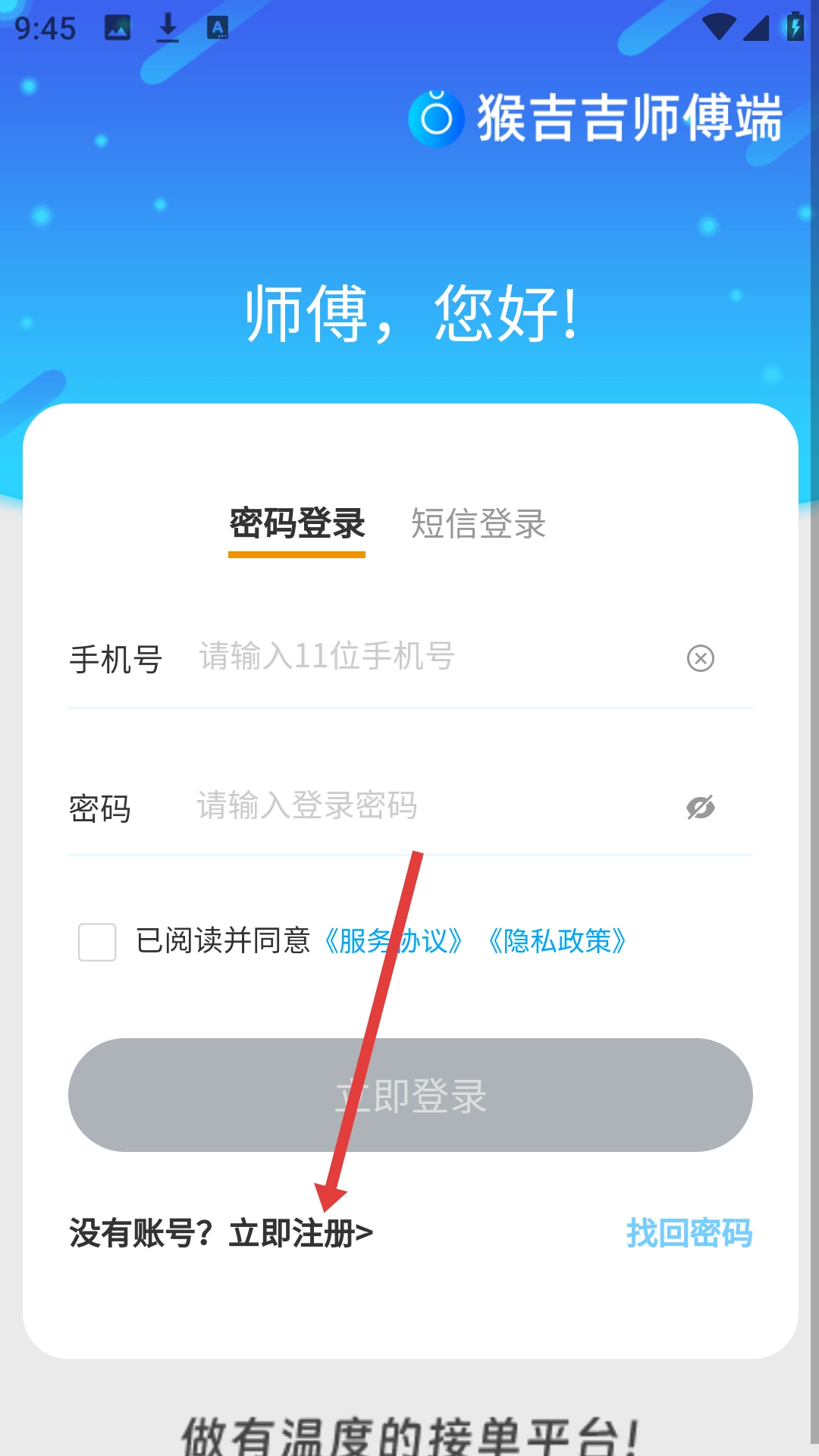Open the 找回密码 link
Image resolution: width=819 pixels, height=1456 pixels.
[x=689, y=1233]
